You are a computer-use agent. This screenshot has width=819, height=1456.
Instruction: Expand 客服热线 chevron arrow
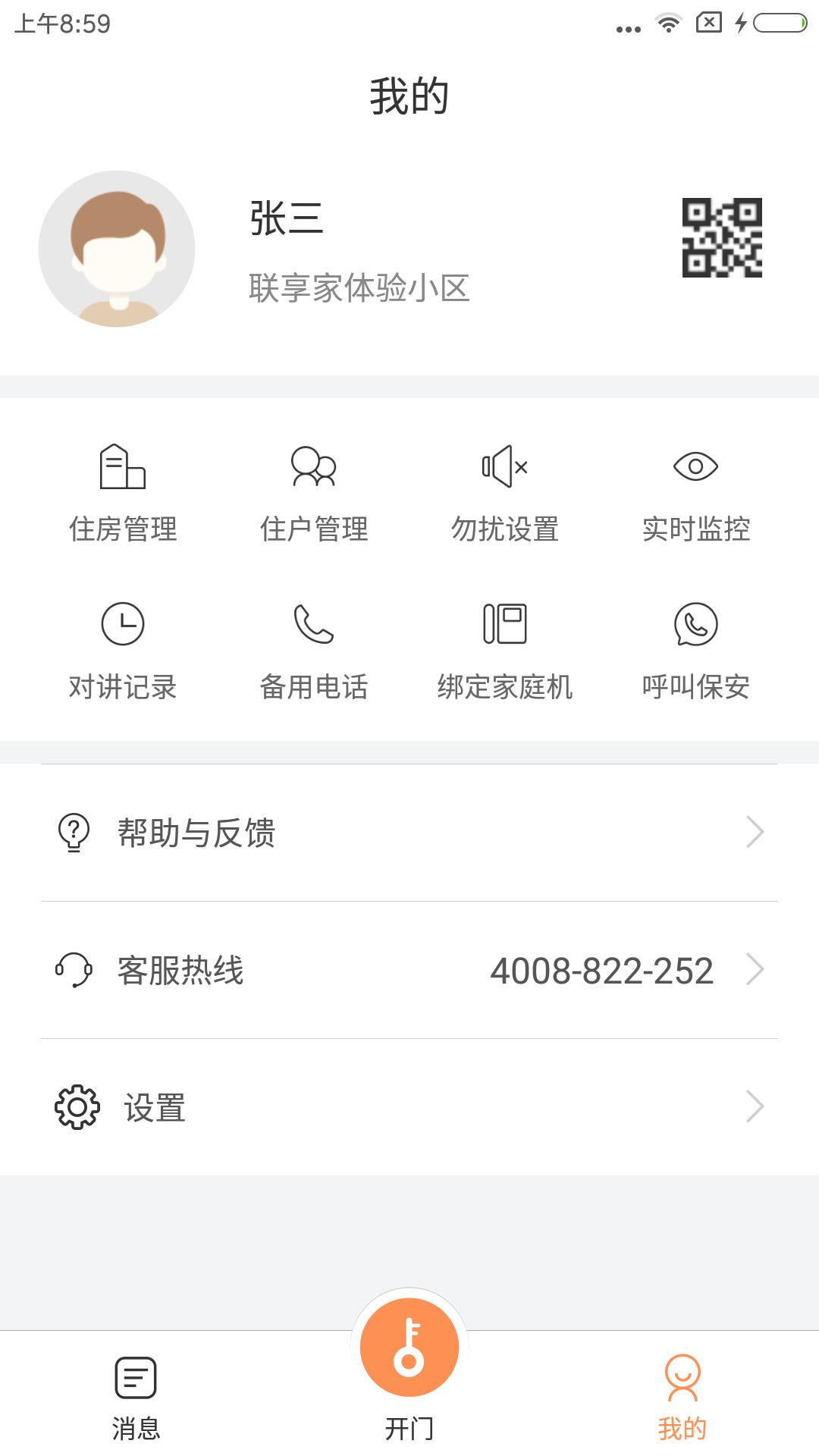[754, 971]
